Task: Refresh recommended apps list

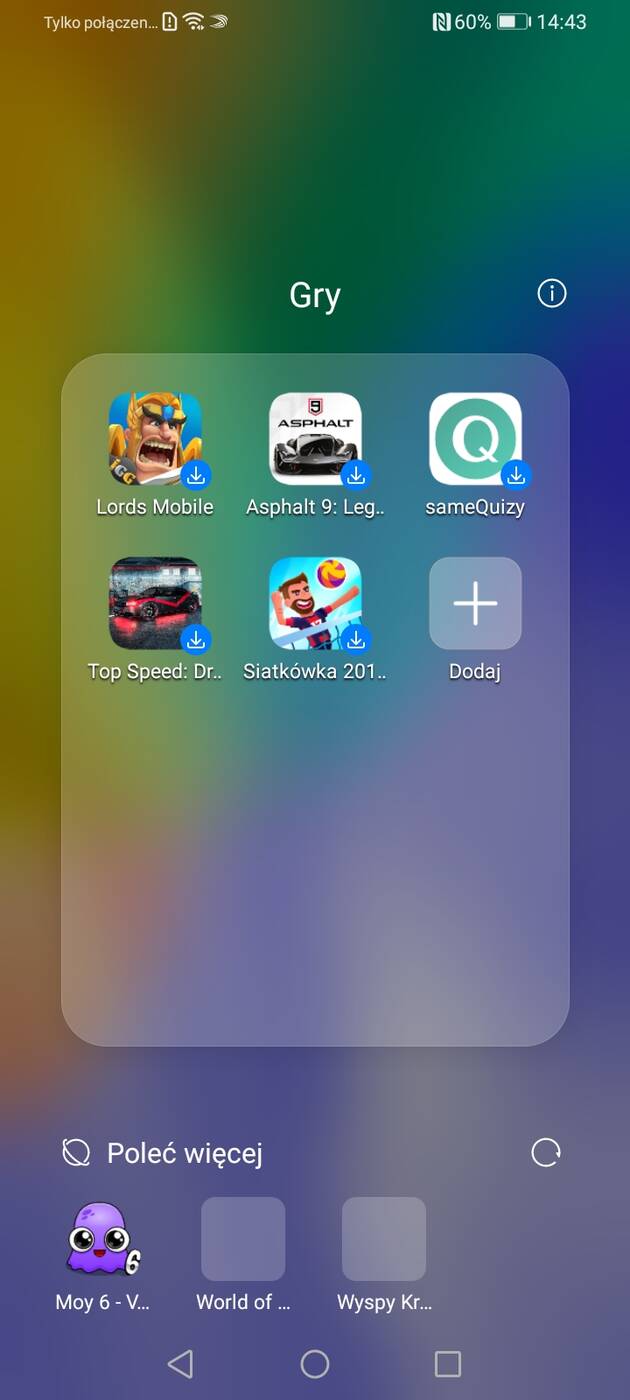Action: coord(546,1152)
